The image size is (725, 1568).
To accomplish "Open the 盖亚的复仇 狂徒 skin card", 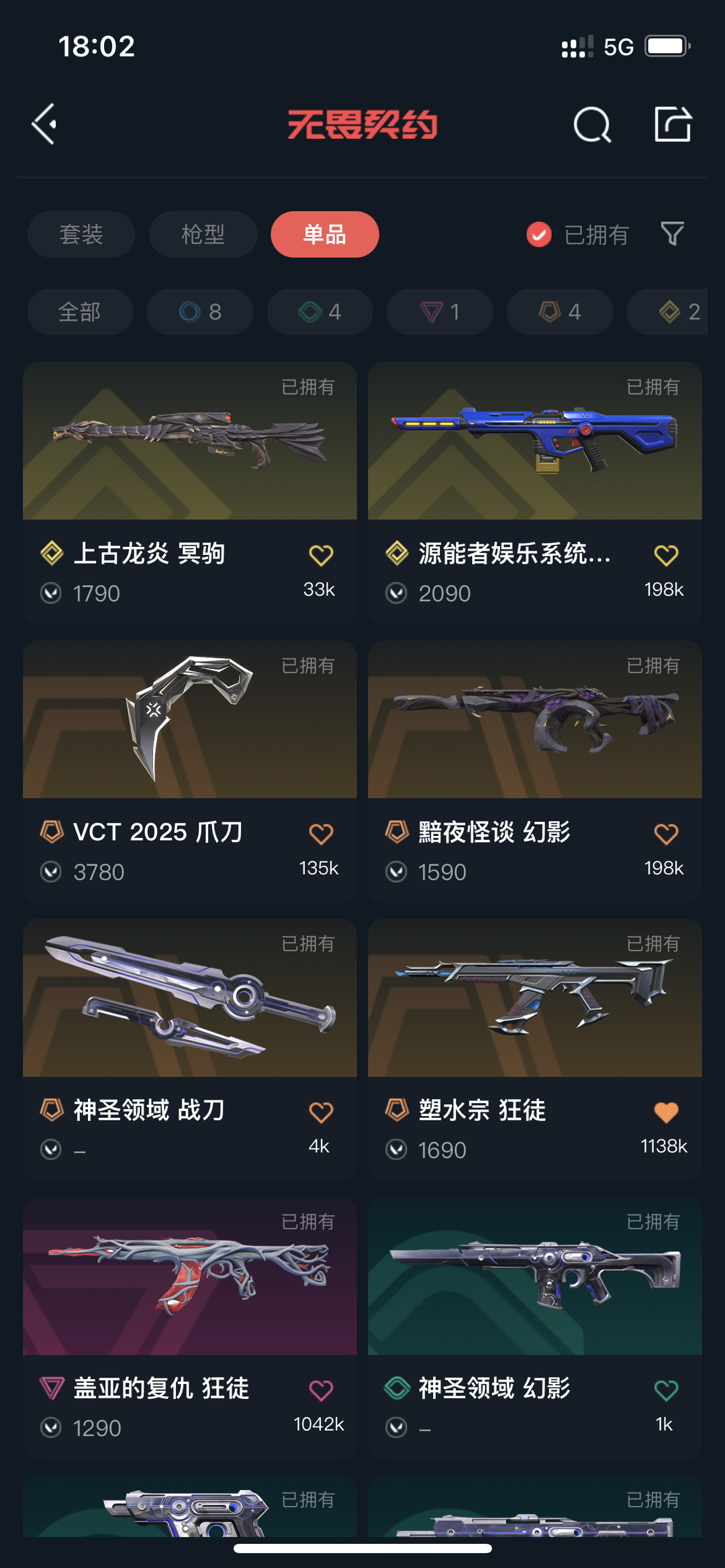I will pyautogui.click(x=190, y=1328).
